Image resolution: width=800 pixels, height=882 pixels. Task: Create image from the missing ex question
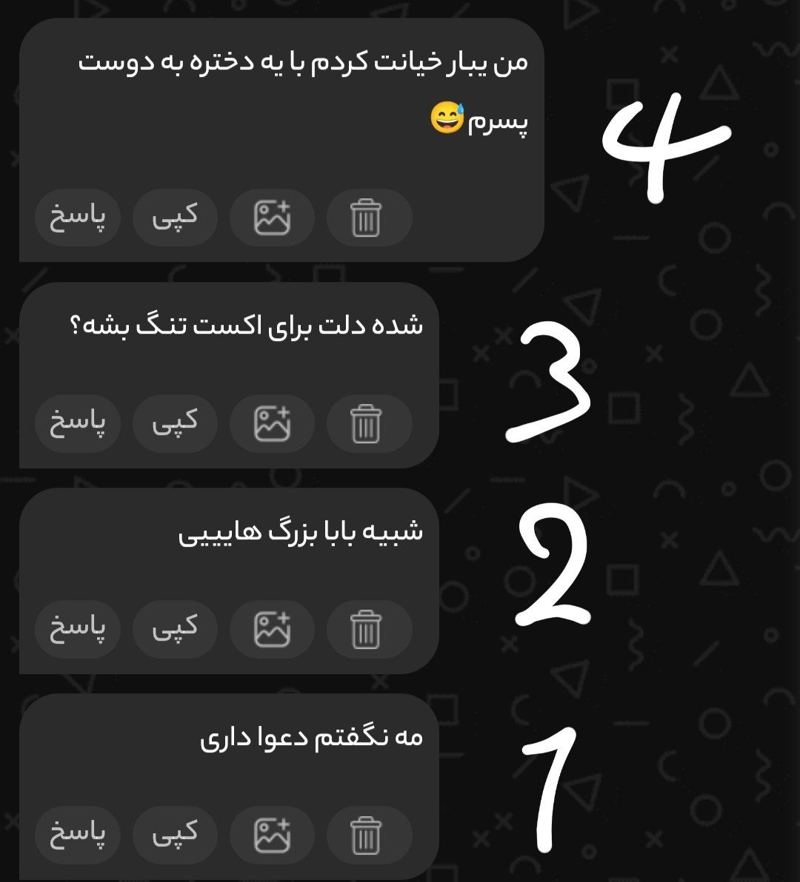click(272, 423)
